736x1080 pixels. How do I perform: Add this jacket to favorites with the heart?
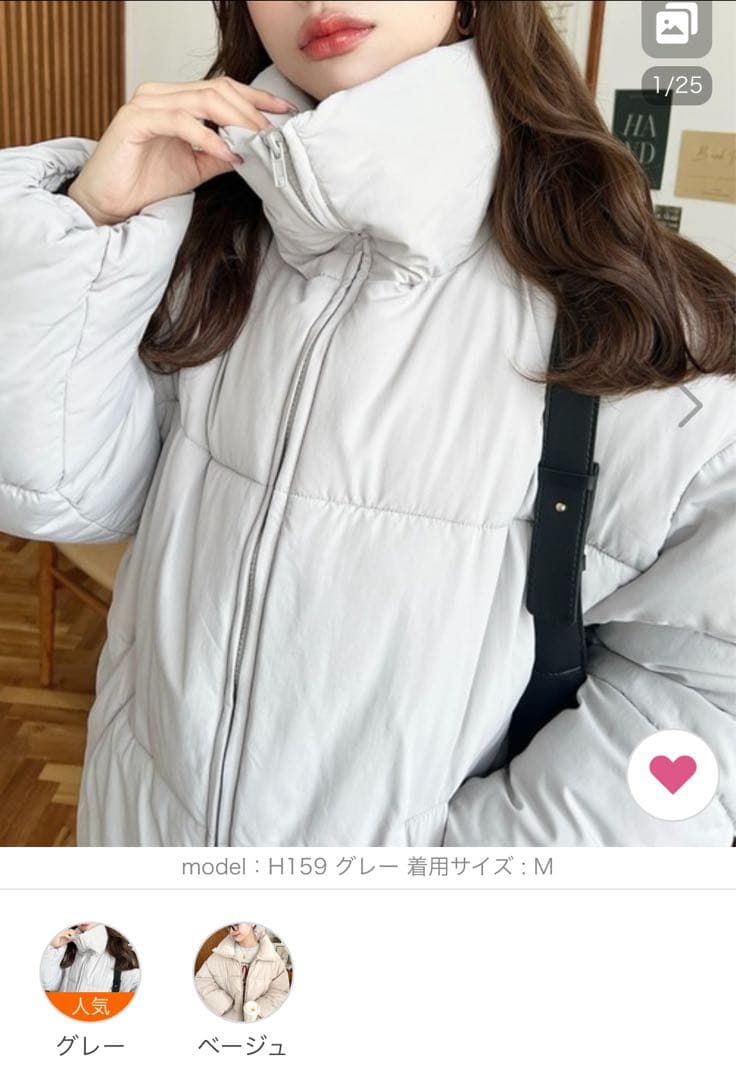672,775
